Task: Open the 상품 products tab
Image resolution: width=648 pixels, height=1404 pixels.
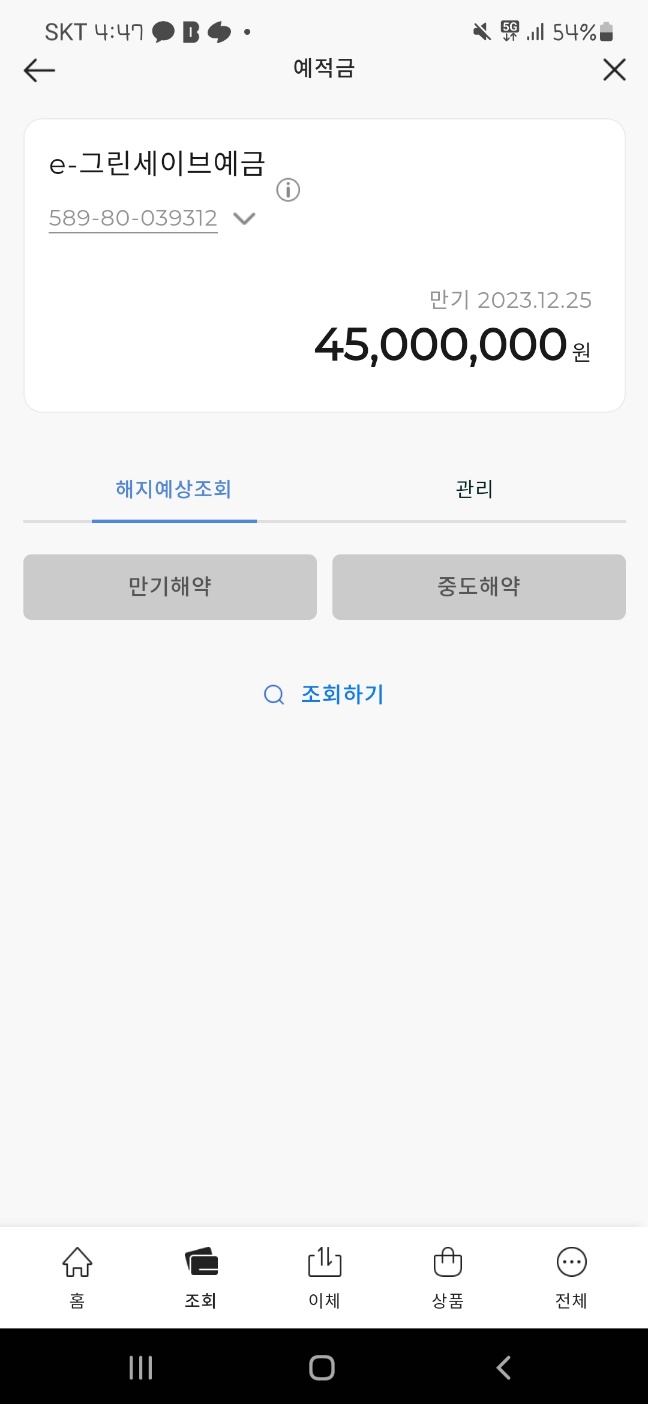Action: (x=448, y=1277)
